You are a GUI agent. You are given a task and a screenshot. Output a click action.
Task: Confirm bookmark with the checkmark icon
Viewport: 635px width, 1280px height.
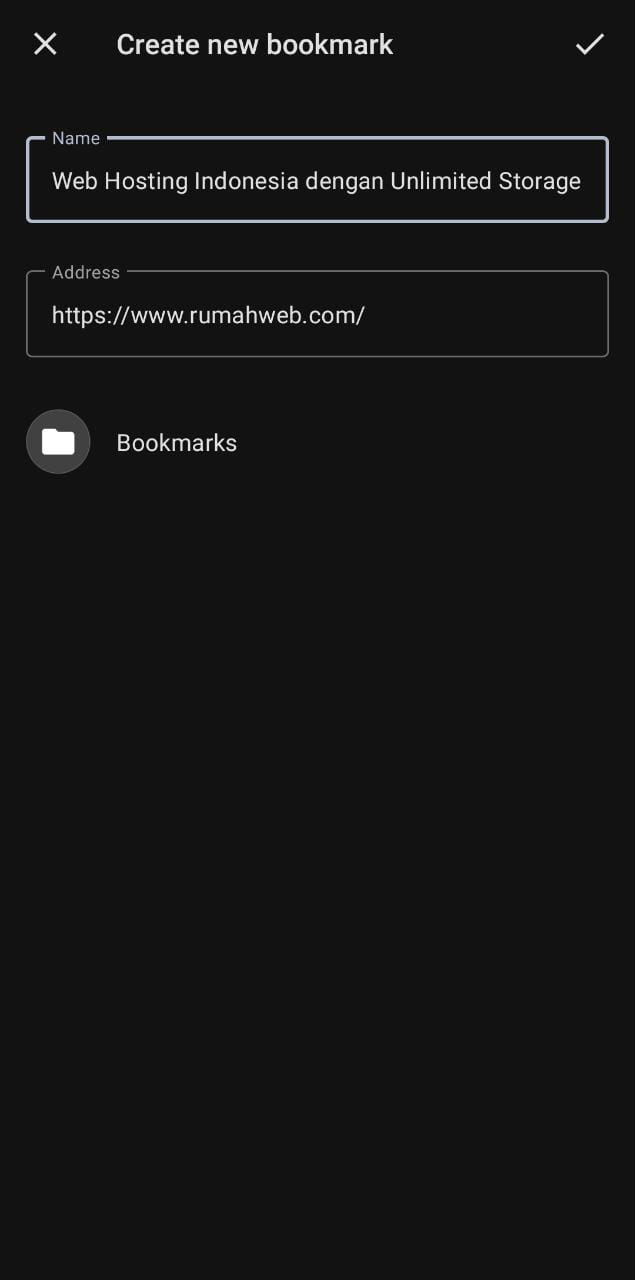(x=590, y=44)
